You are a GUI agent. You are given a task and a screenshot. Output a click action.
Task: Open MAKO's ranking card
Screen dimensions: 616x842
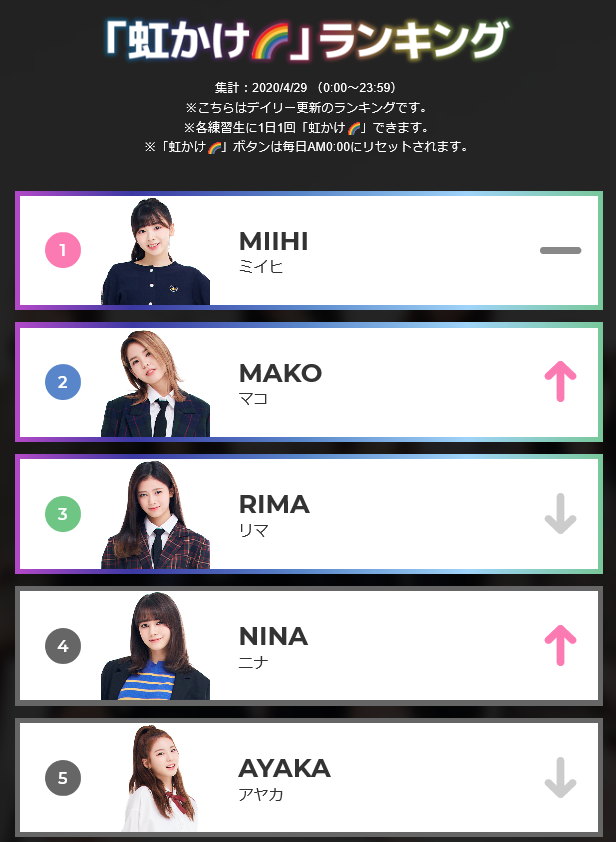(x=308, y=382)
